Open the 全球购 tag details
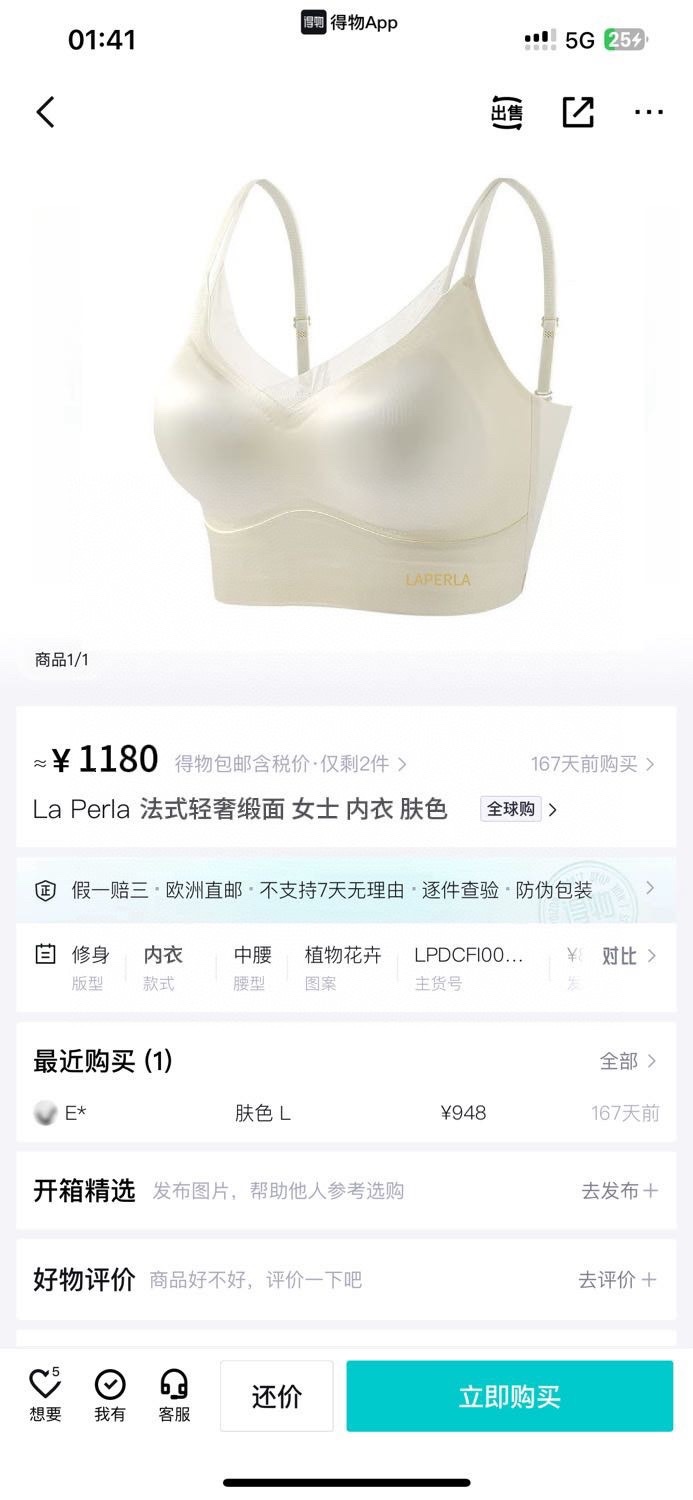693x1500 pixels. tap(518, 809)
